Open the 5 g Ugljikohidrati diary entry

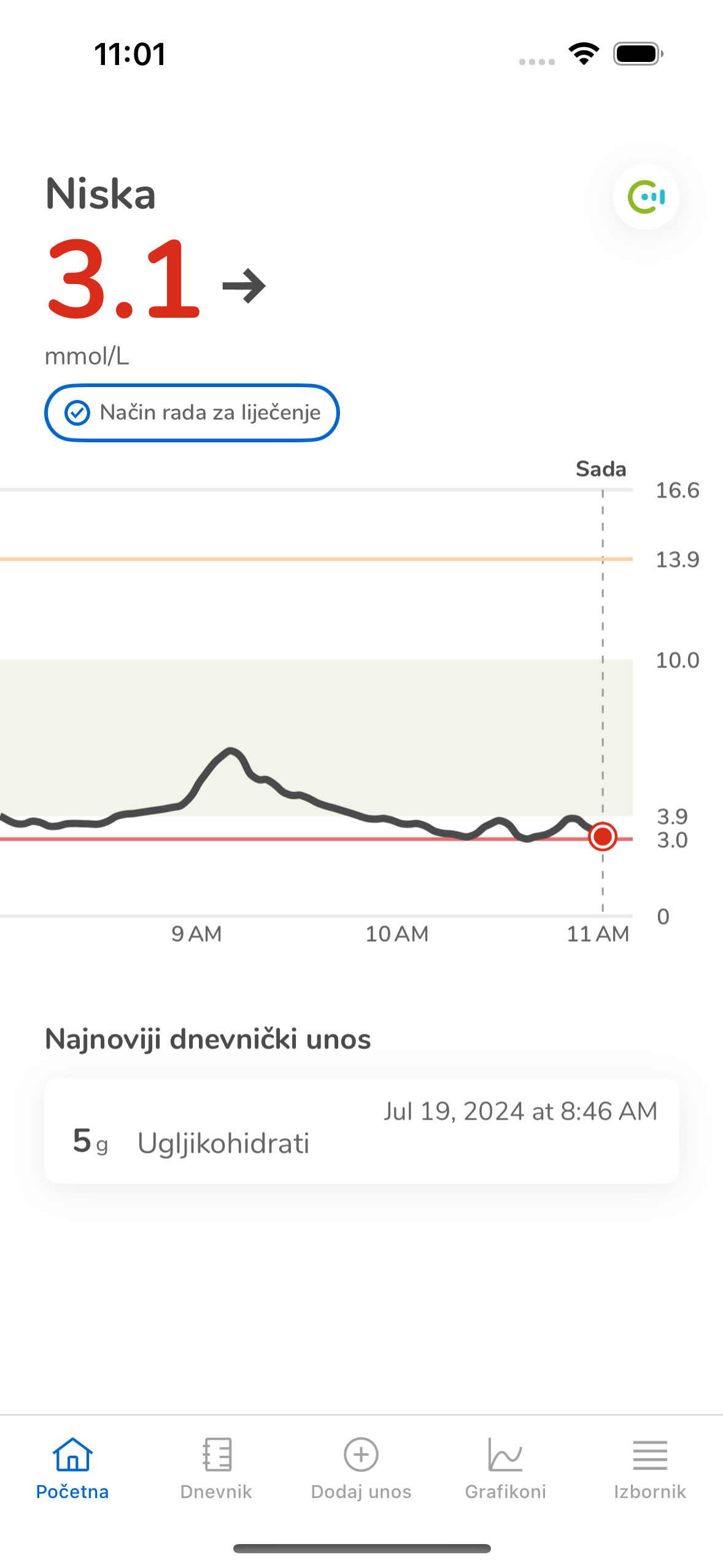361,1130
